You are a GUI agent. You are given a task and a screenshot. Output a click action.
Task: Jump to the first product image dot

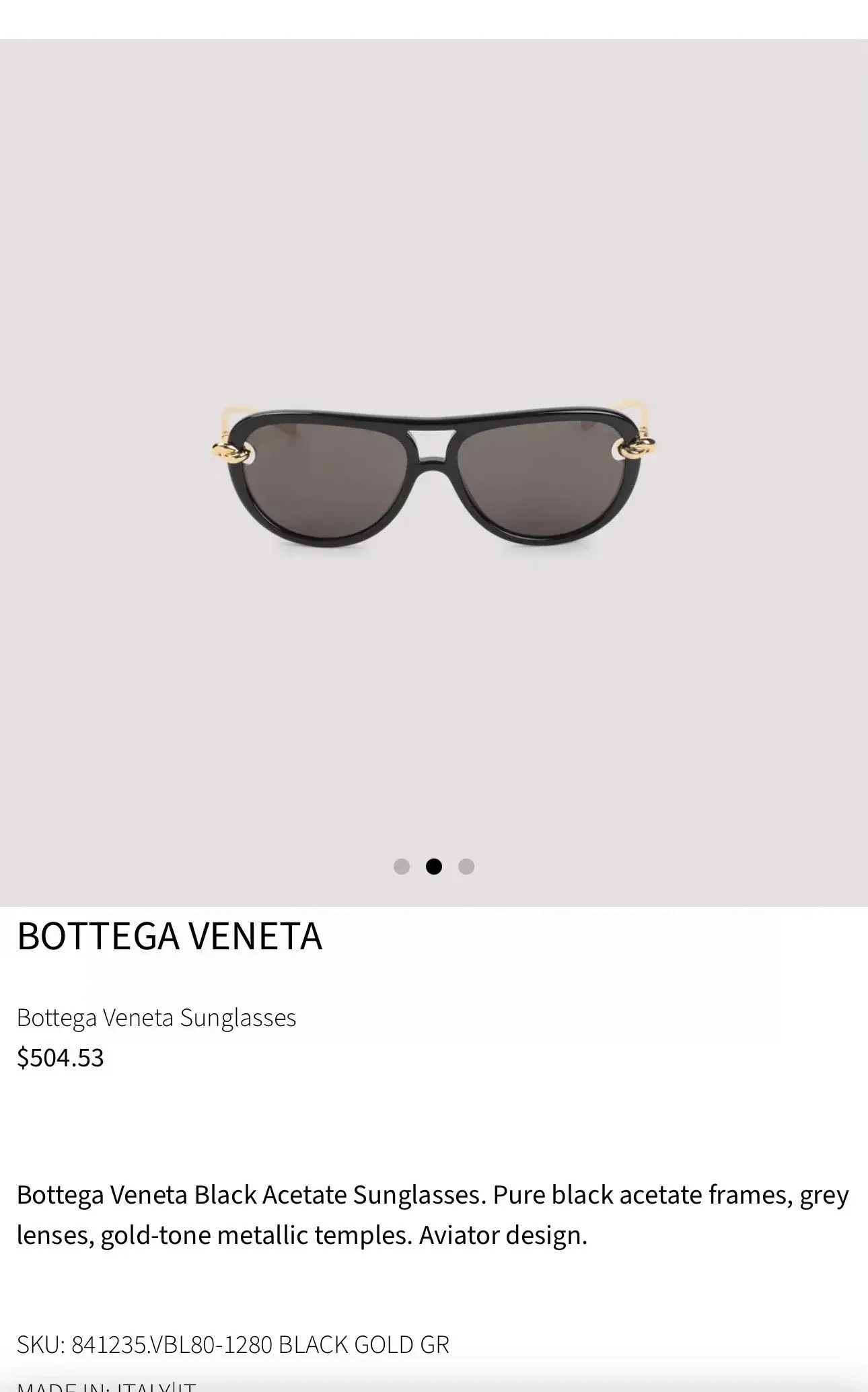(x=402, y=867)
